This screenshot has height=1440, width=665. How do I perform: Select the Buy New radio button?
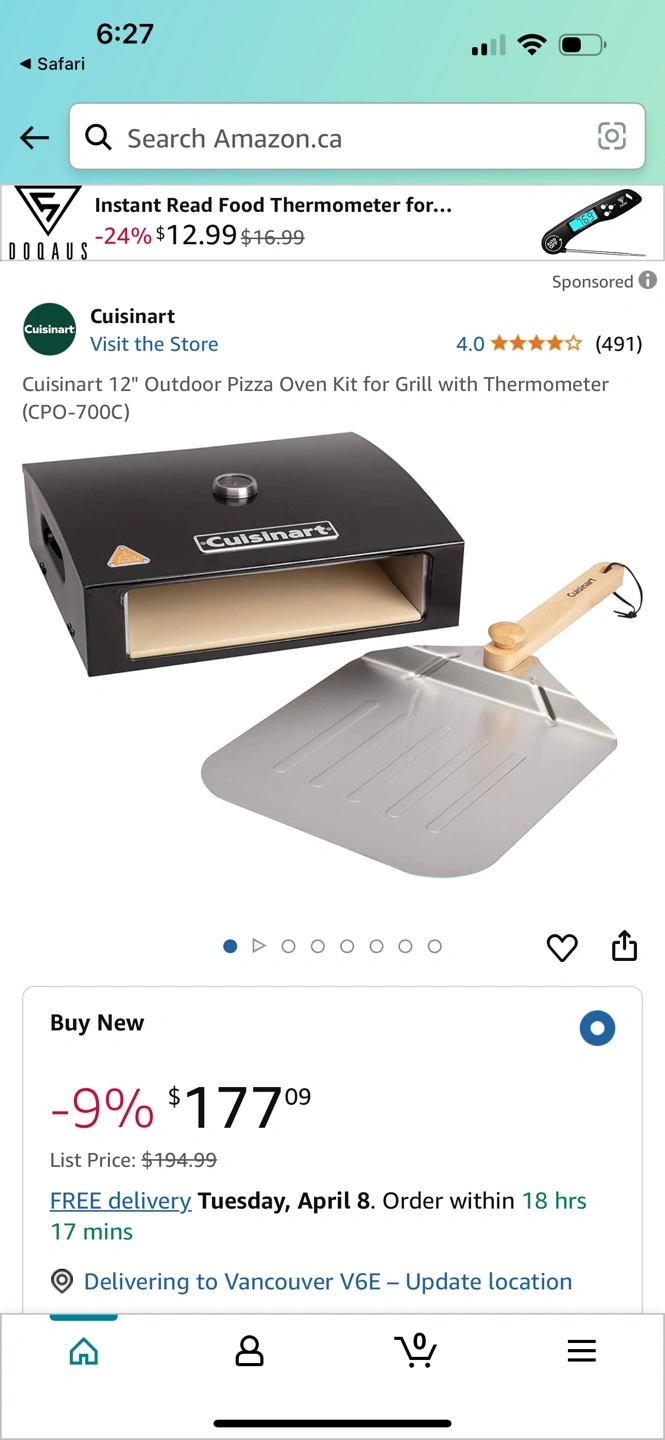(597, 1028)
